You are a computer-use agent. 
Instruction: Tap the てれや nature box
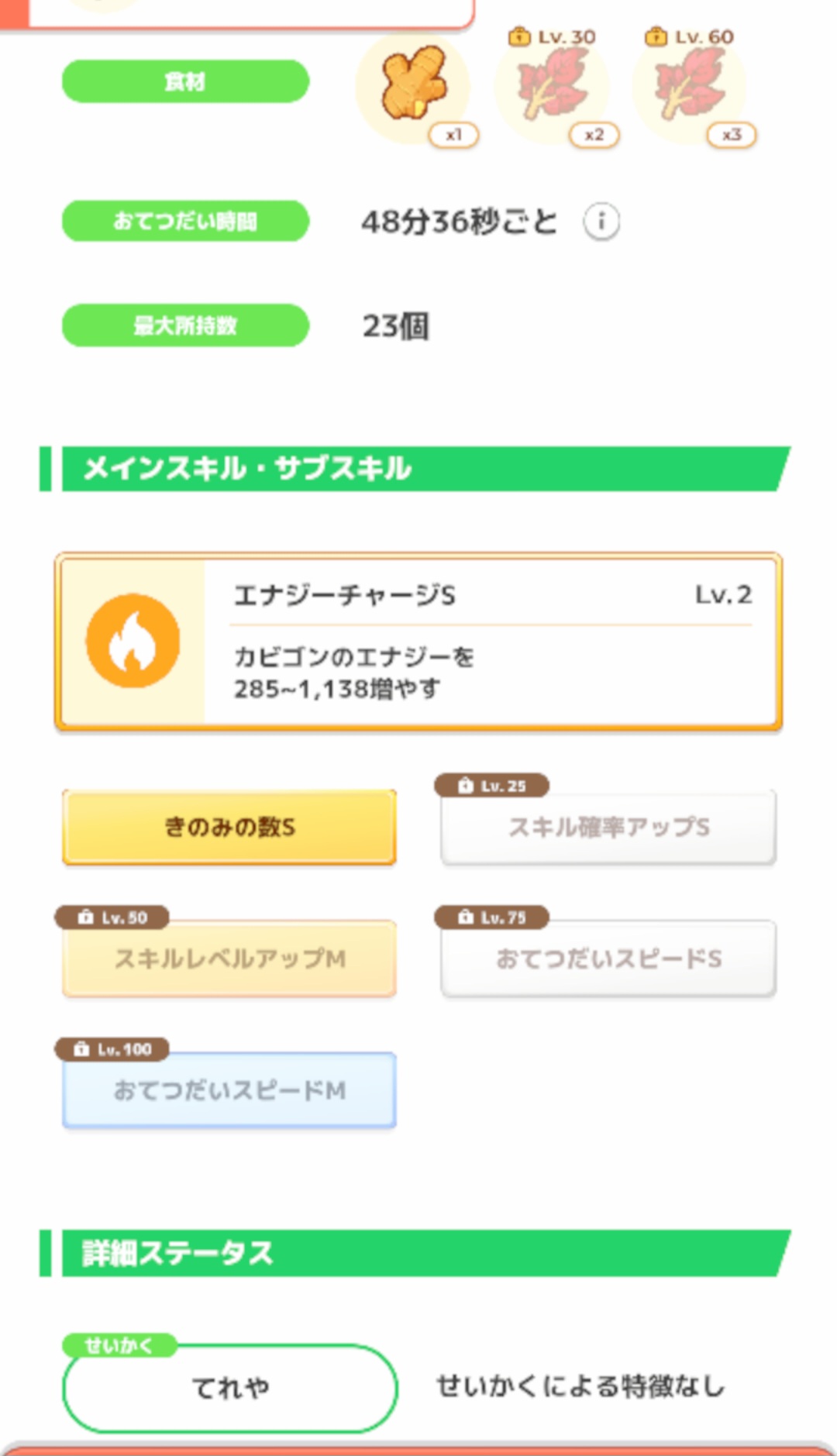pyautogui.click(x=230, y=1387)
